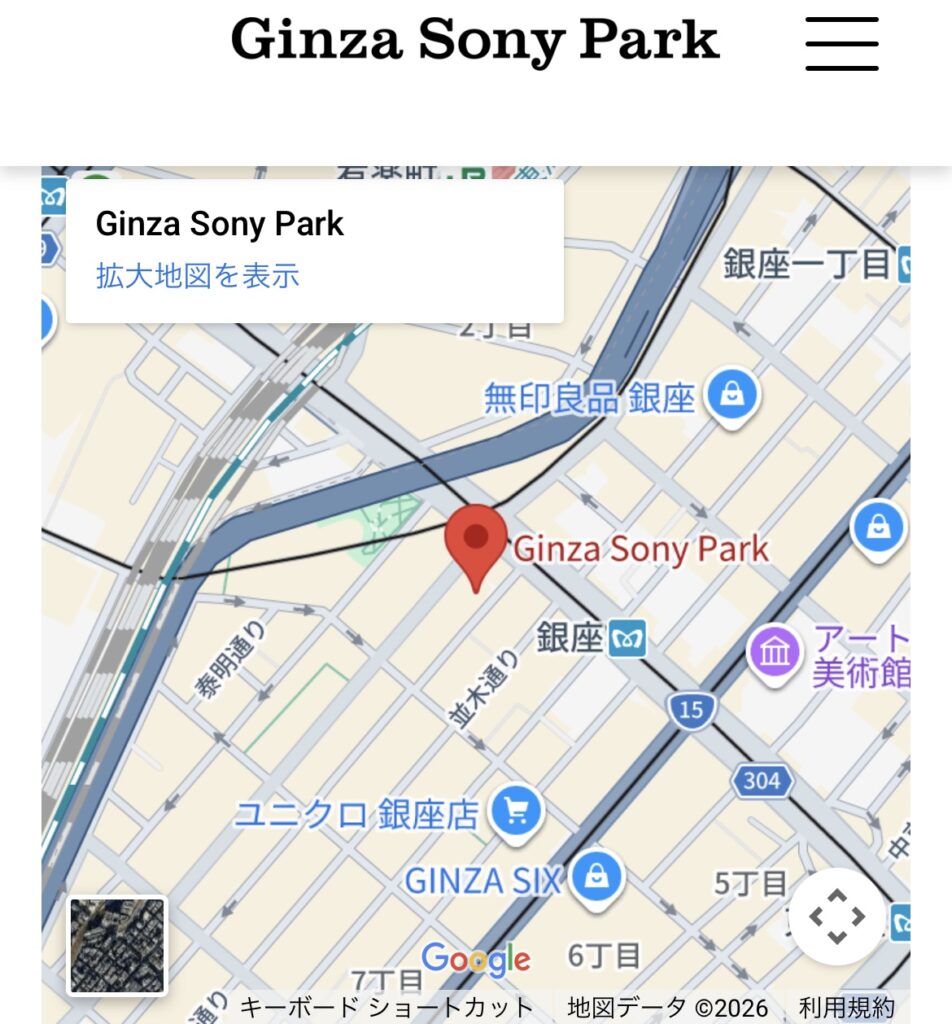This screenshot has height=1024, width=952.
Task: Open the 無印良品 銀座 shop marker
Action: tap(732, 397)
